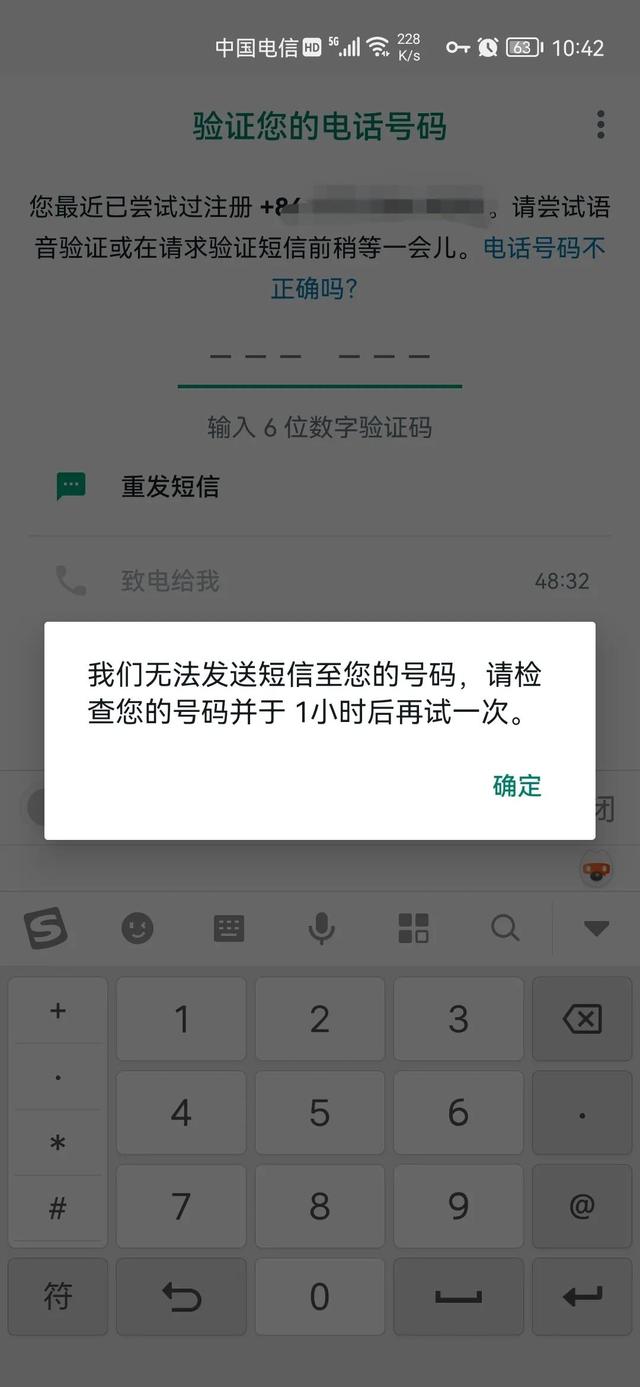Image resolution: width=640 pixels, height=1387 pixels.
Task: Open the Sogou logo menu on the keyboard
Action: point(46,928)
